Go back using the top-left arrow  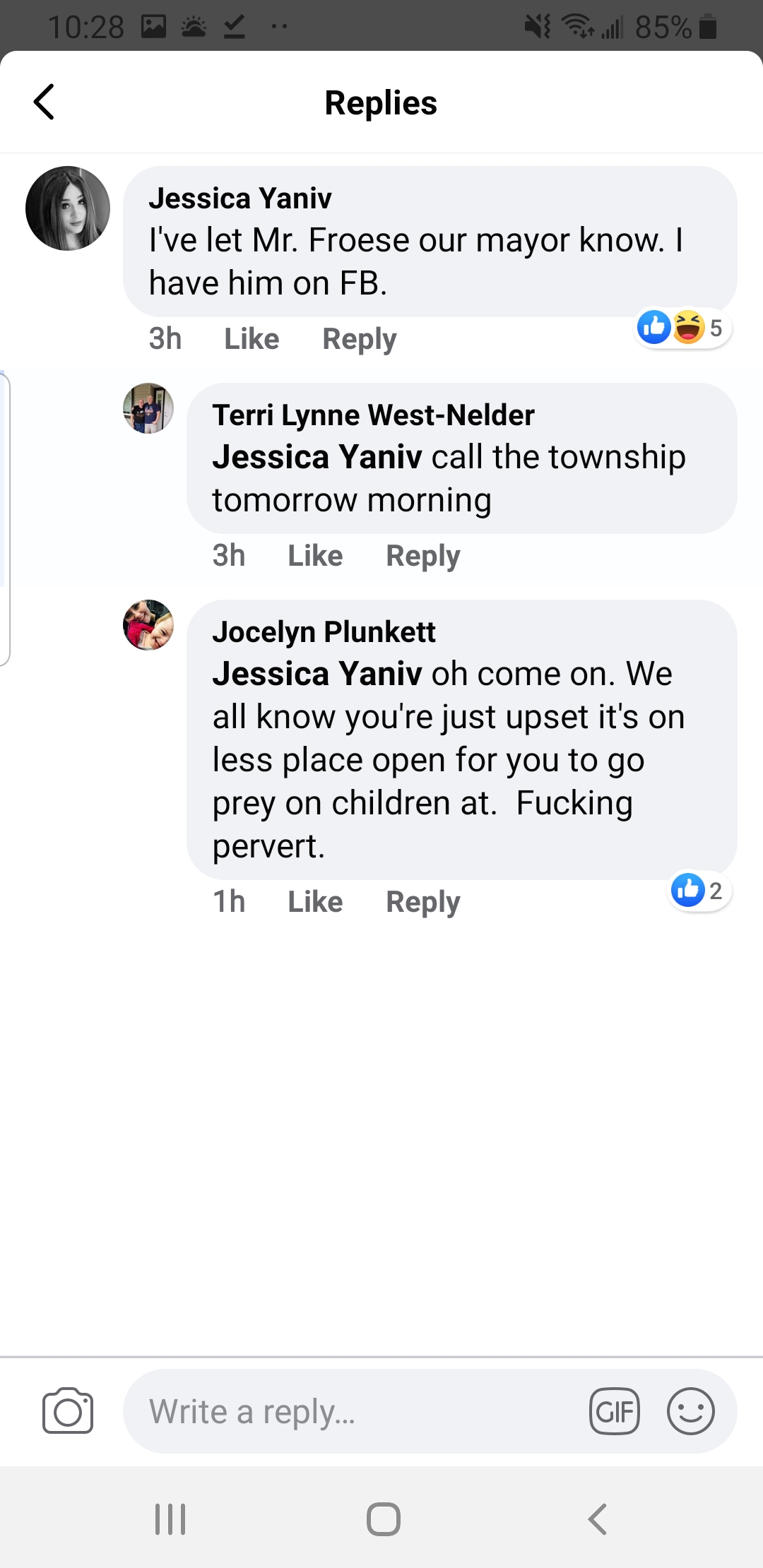click(45, 102)
